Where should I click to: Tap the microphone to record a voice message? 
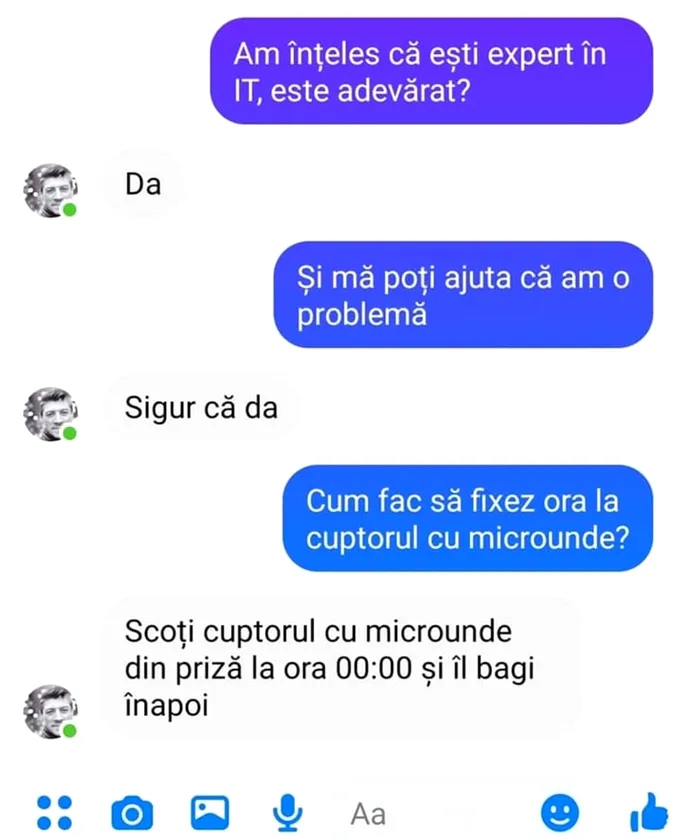coord(289,812)
